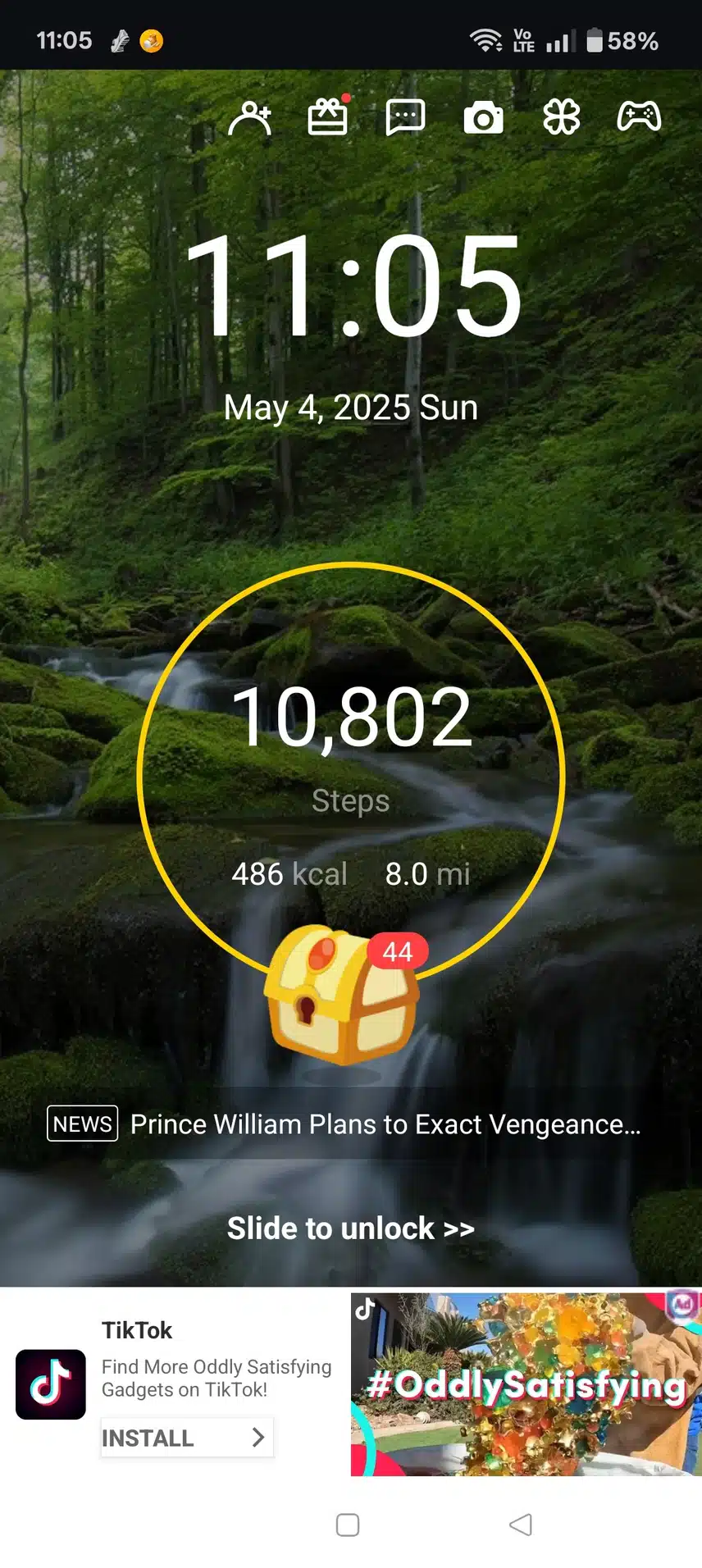Open the clover icon
The image size is (702, 1568).
(x=561, y=117)
